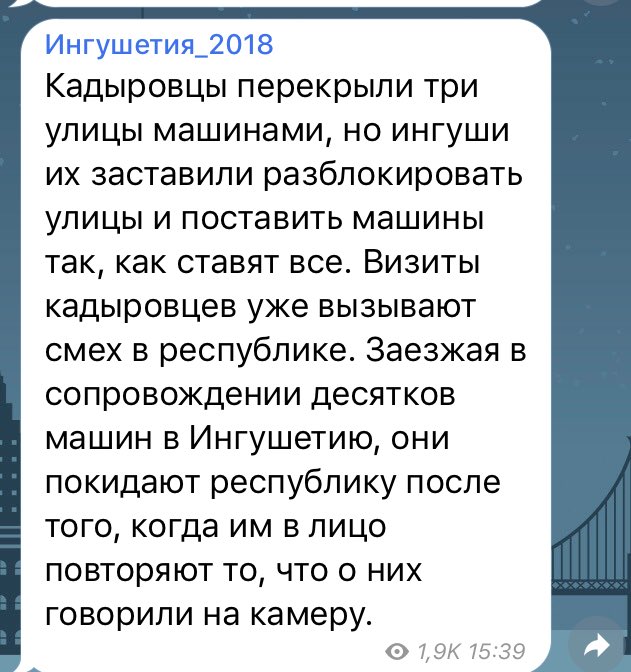This screenshot has width=631, height=672.
Task: Forward this message with the share arrow
Action: pyautogui.click(x=596, y=647)
